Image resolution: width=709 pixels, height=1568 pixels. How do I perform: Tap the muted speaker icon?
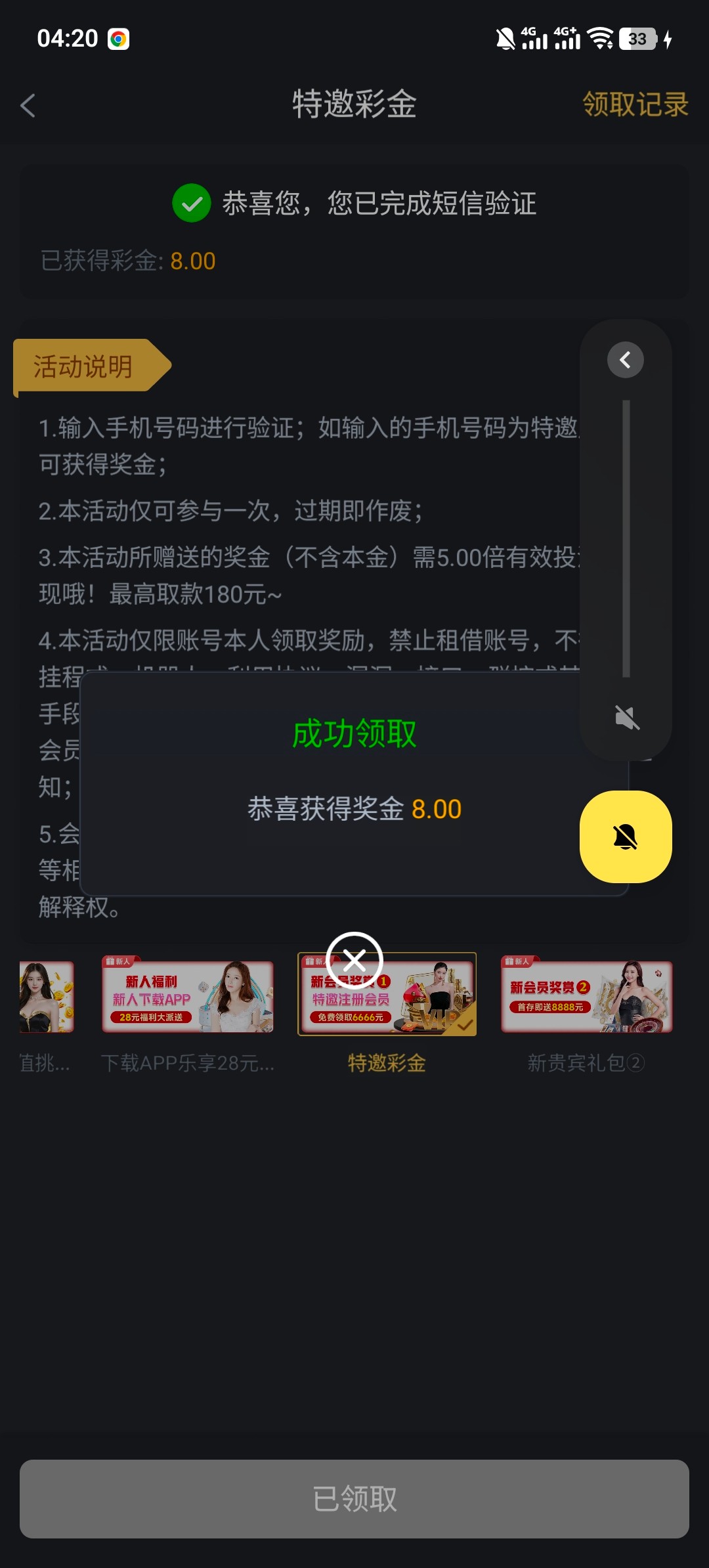(626, 717)
